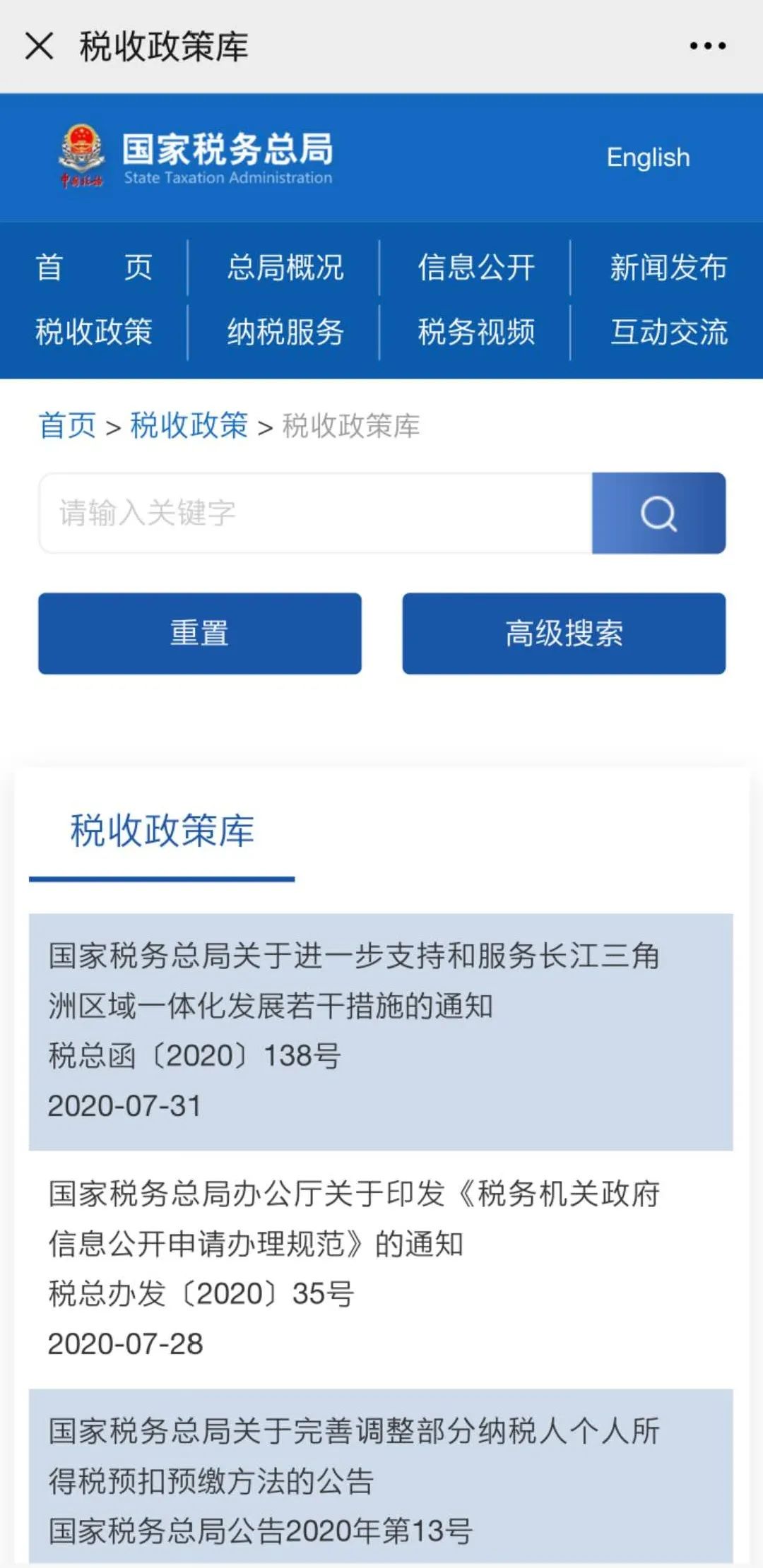Switch site language to English
Viewport: 763px width, 1568px height.
pyautogui.click(x=648, y=157)
